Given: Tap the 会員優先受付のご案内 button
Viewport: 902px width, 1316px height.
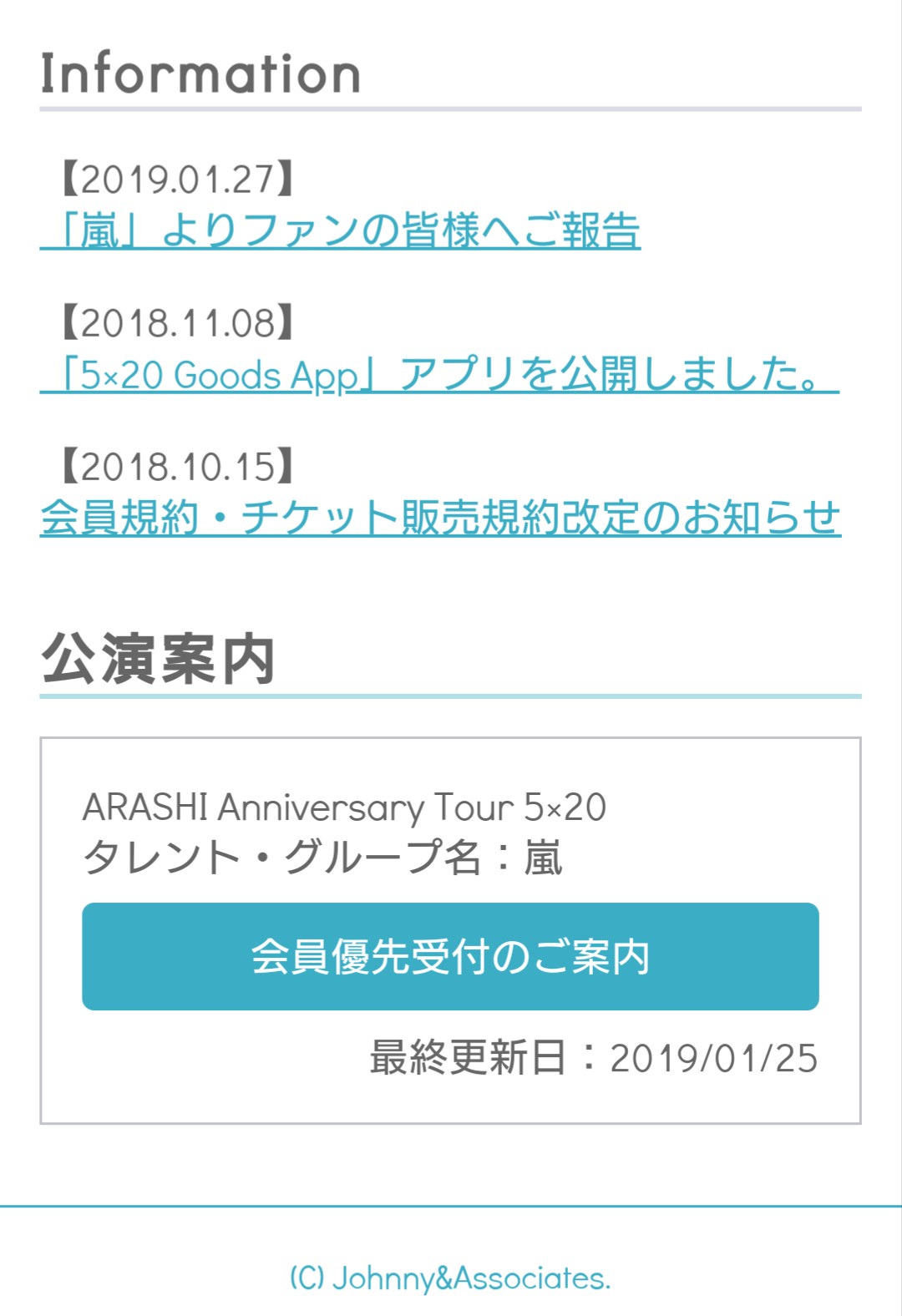Looking at the screenshot, I should pos(450,956).
